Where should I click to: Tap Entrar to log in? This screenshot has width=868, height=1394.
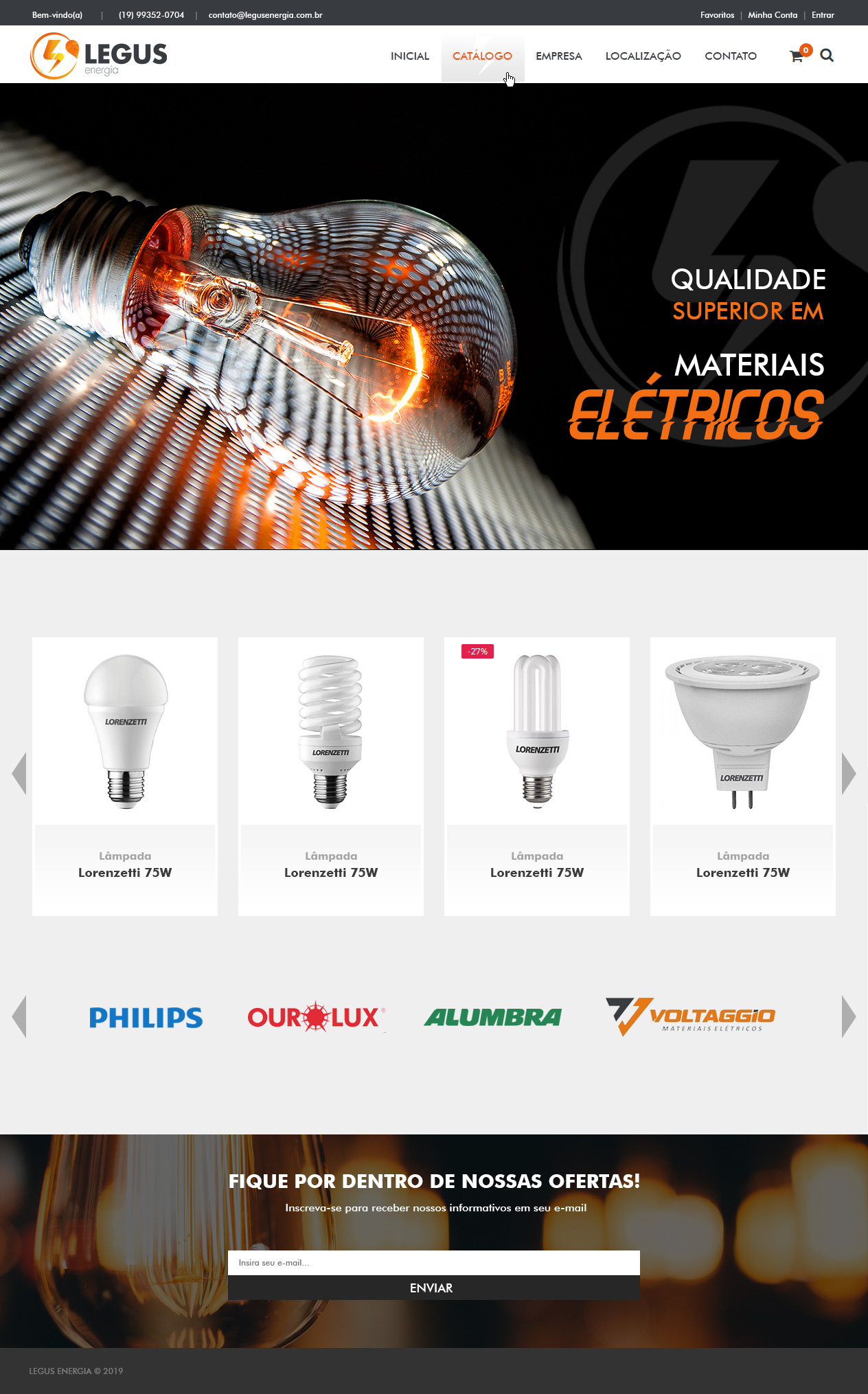pyautogui.click(x=823, y=15)
